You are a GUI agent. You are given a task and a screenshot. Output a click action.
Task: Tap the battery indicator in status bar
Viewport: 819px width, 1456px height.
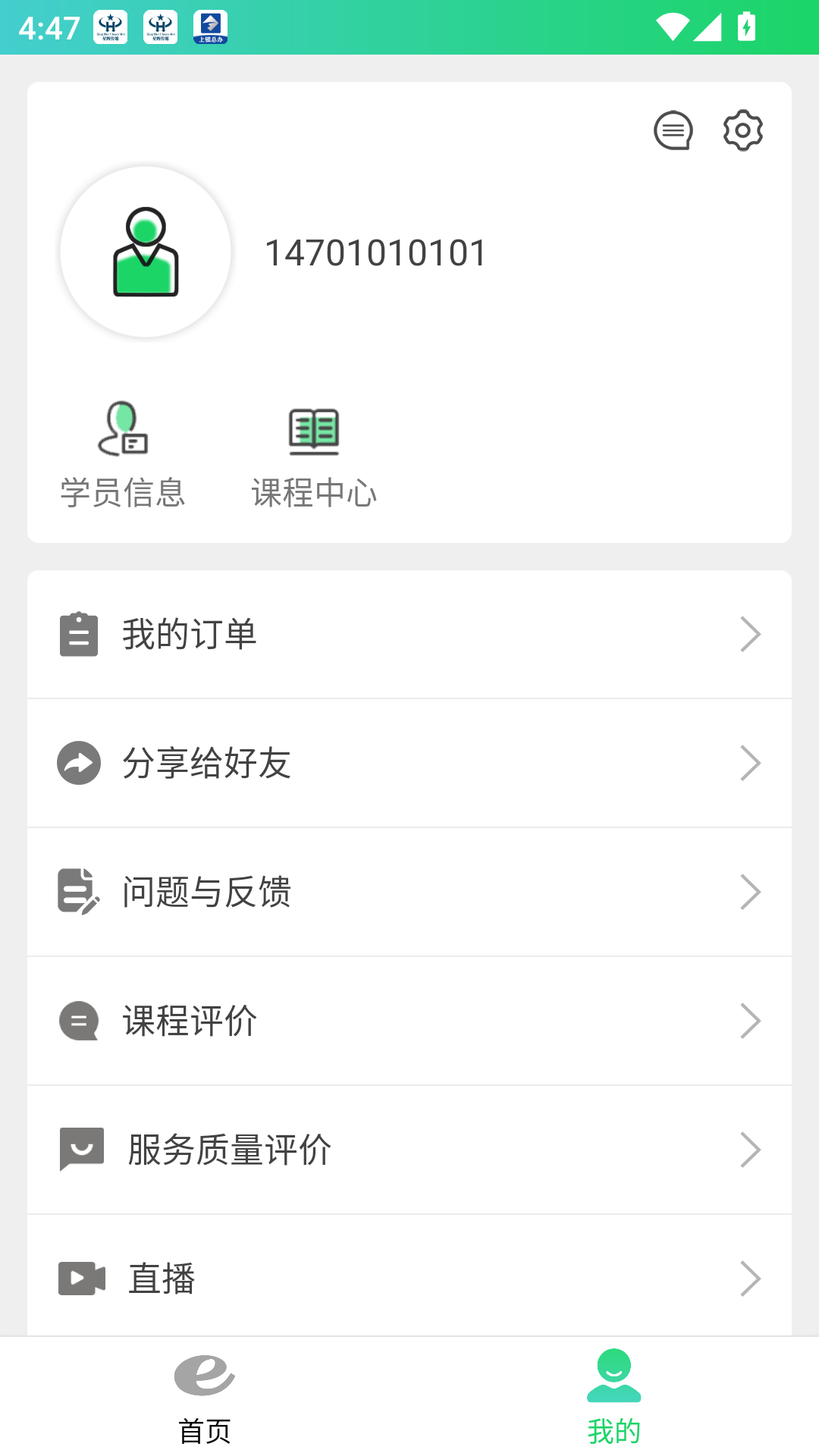[748, 27]
